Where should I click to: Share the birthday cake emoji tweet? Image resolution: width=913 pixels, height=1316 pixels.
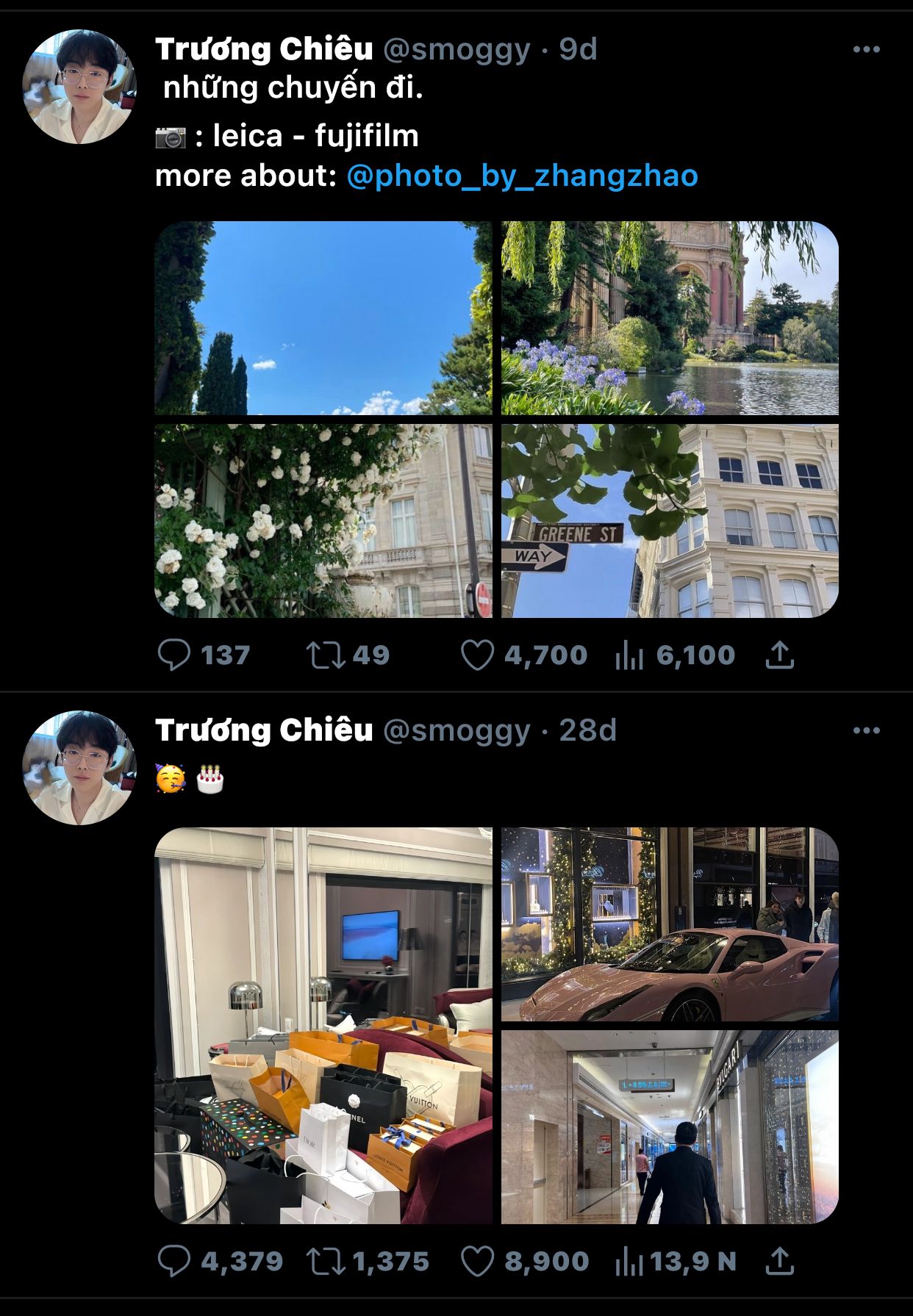tap(779, 1261)
